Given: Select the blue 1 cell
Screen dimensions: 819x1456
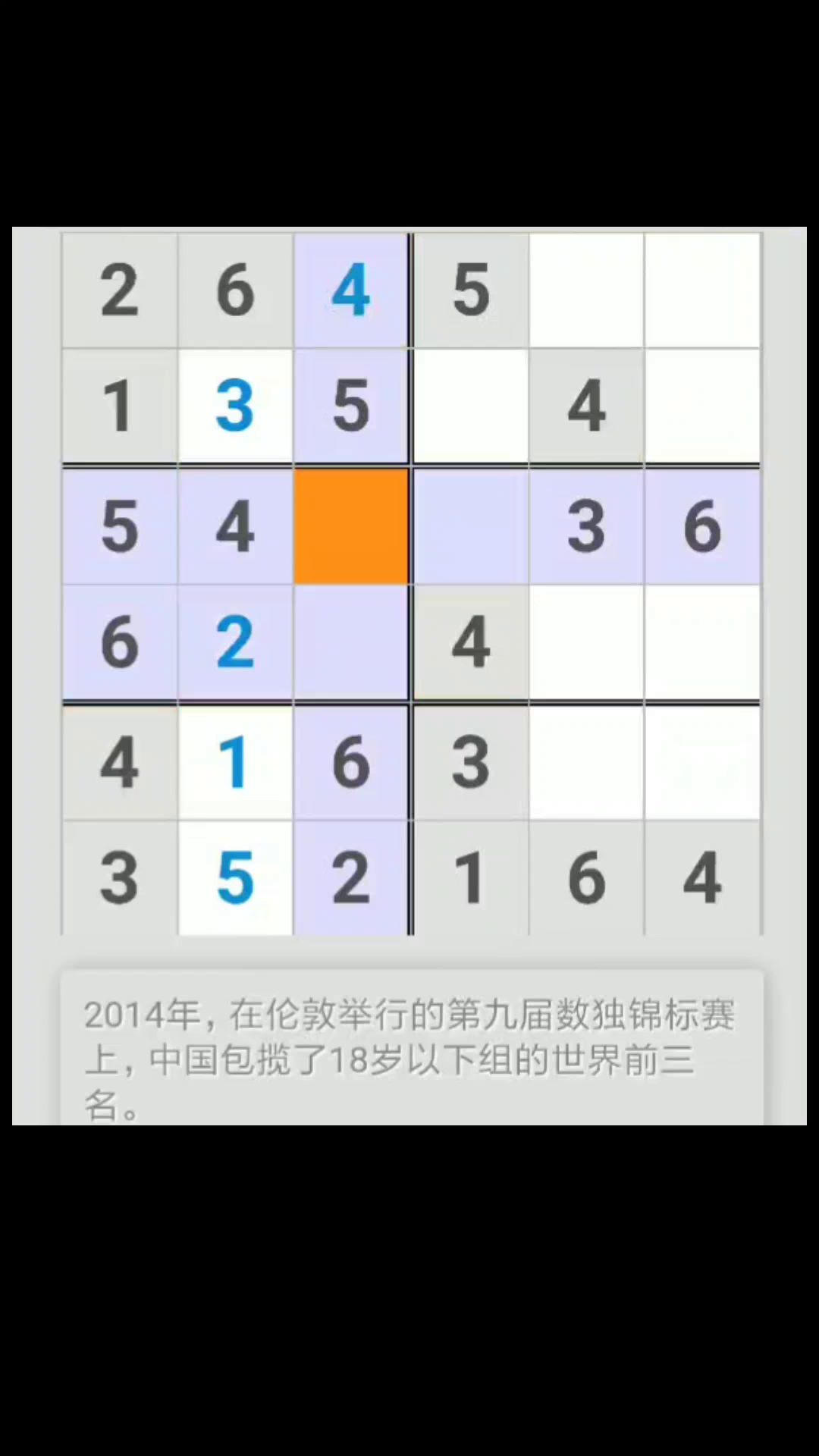Looking at the screenshot, I should [x=235, y=763].
